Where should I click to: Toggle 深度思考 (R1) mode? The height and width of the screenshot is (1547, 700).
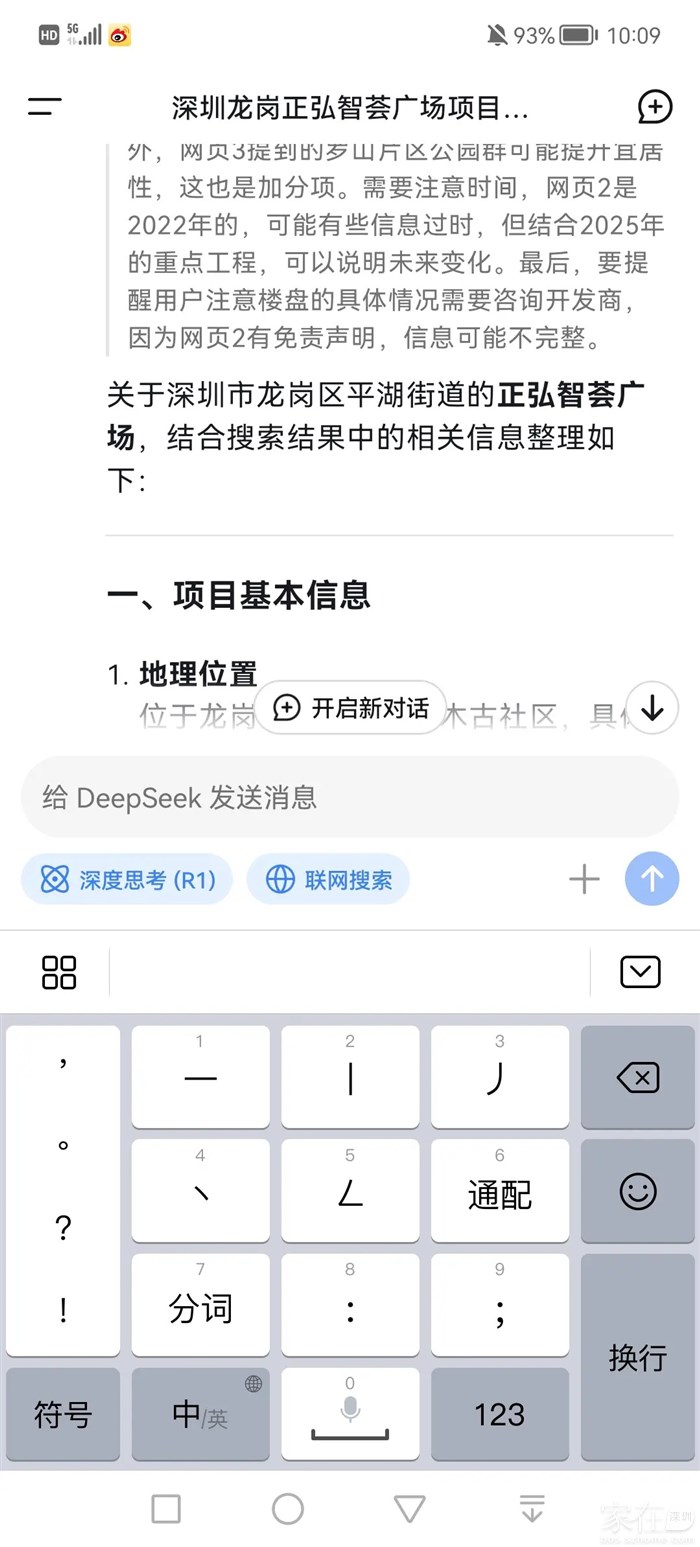pyautogui.click(x=127, y=879)
